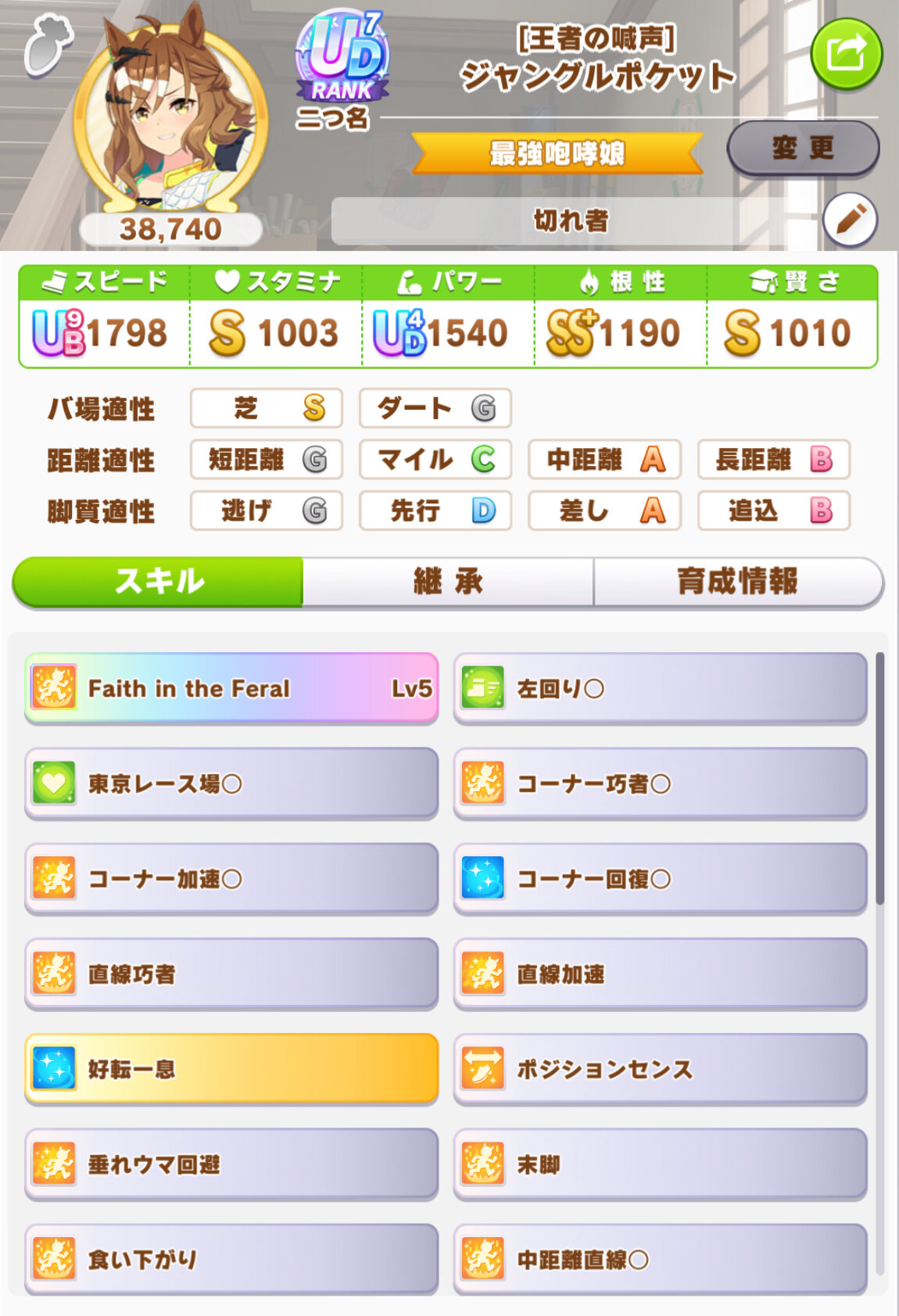Select the スキル tab
Viewport: 899px width, 1316px height.
pos(159,582)
